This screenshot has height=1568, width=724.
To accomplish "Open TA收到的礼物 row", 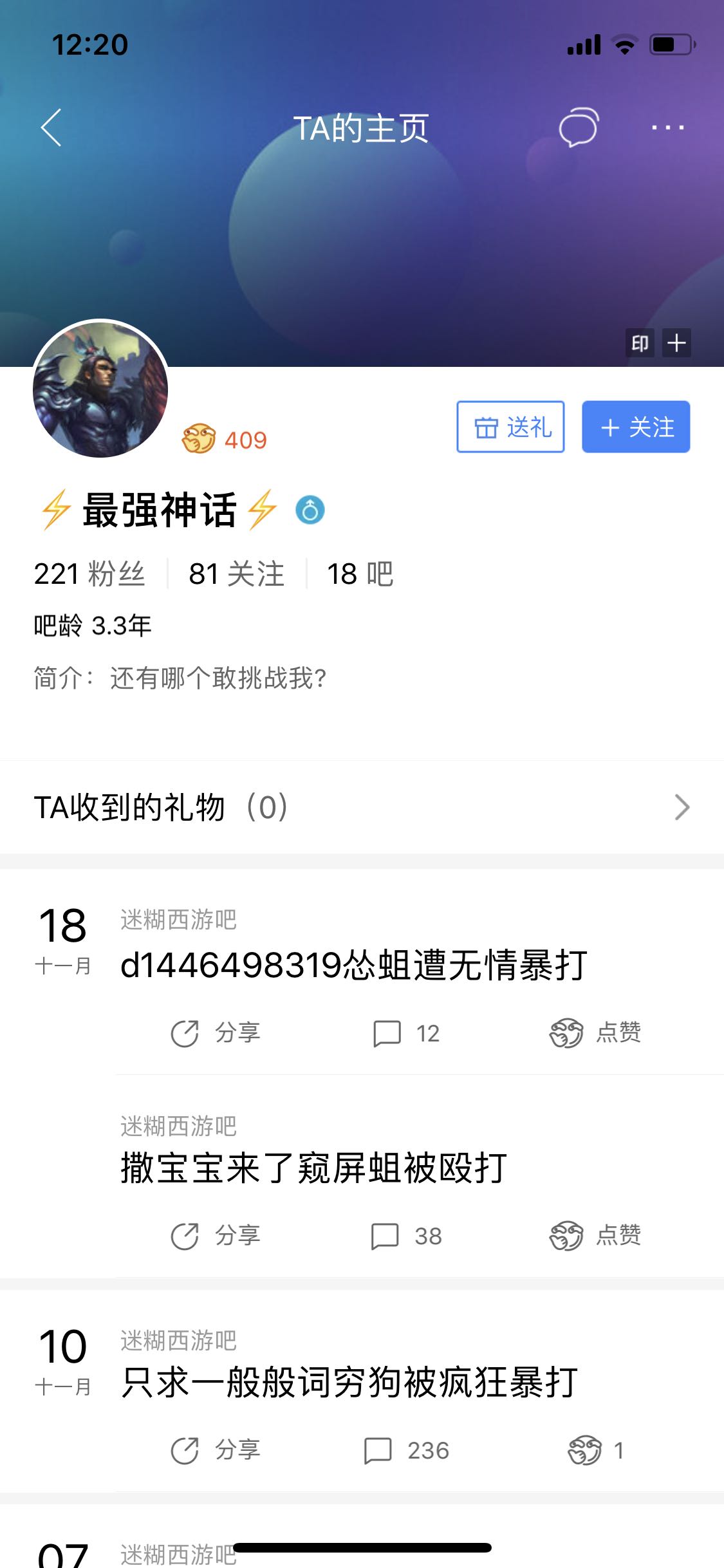I will coord(362,807).
